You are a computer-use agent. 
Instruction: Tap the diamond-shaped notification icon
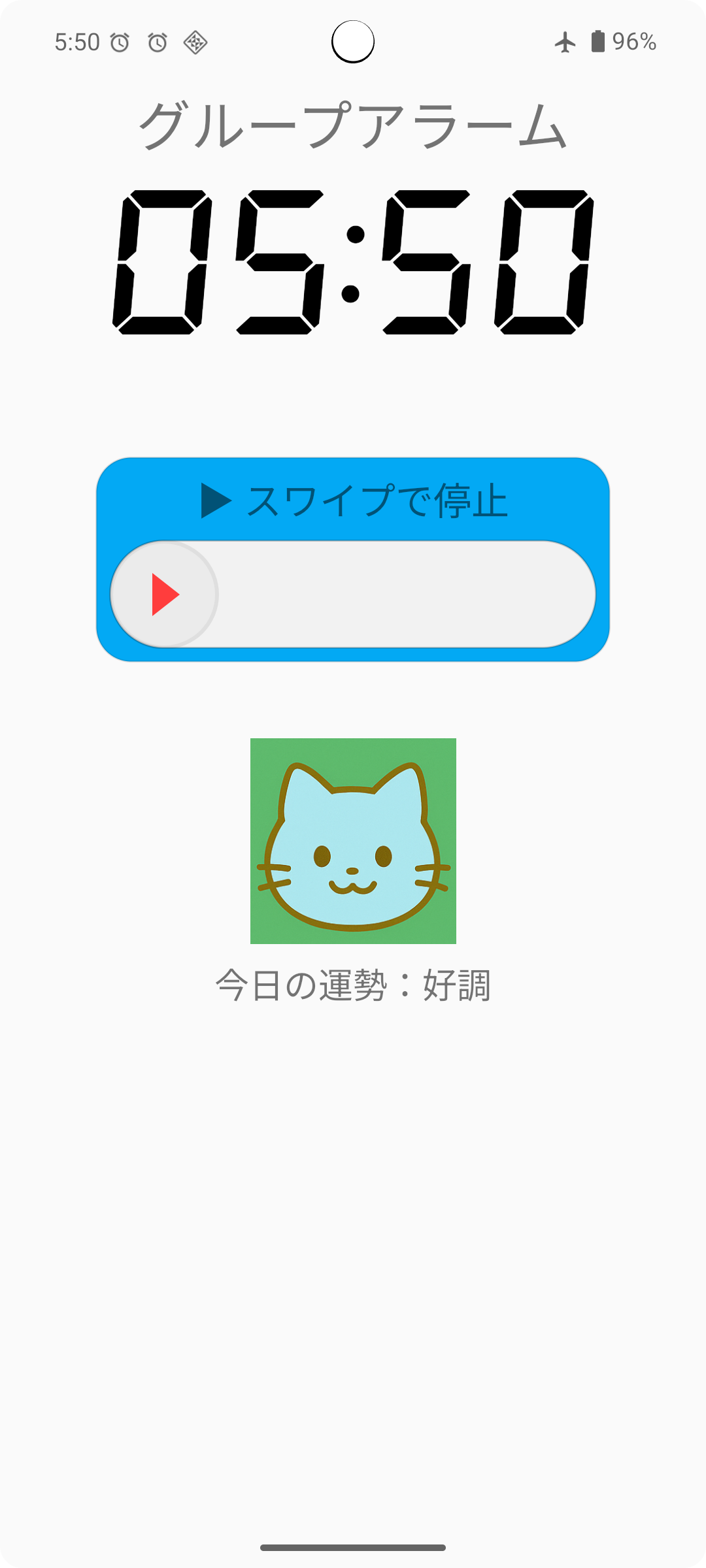click(x=195, y=41)
